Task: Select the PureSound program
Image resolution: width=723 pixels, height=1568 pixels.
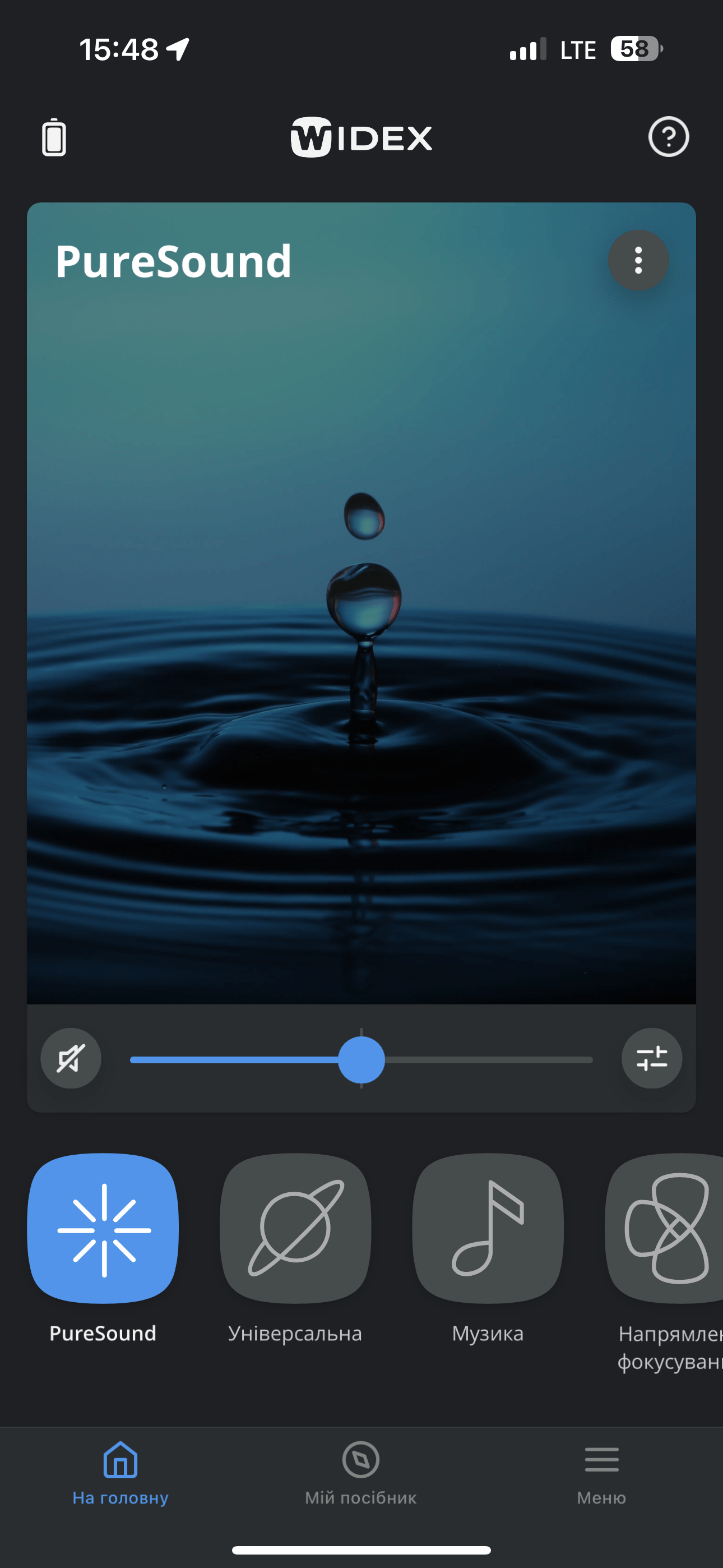Action: click(104, 1228)
